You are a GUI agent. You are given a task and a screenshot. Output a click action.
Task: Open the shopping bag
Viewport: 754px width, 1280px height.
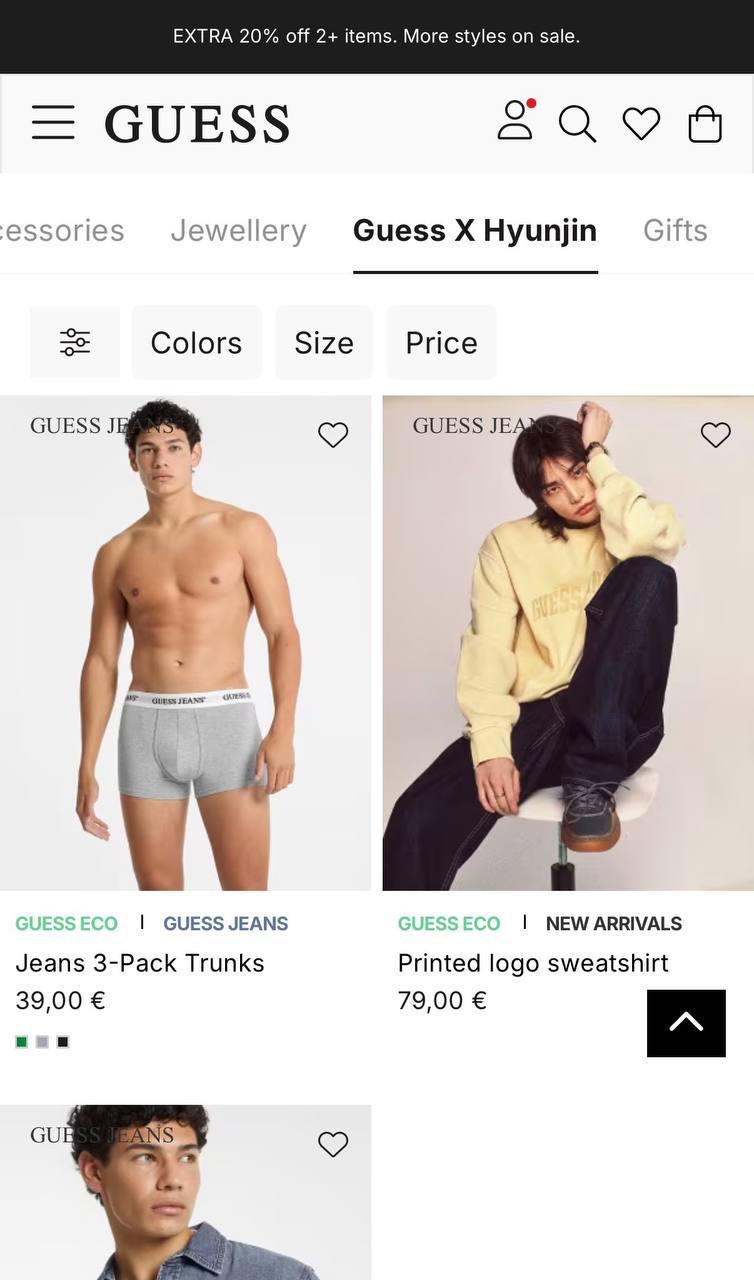pyautogui.click(x=705, y=124)
